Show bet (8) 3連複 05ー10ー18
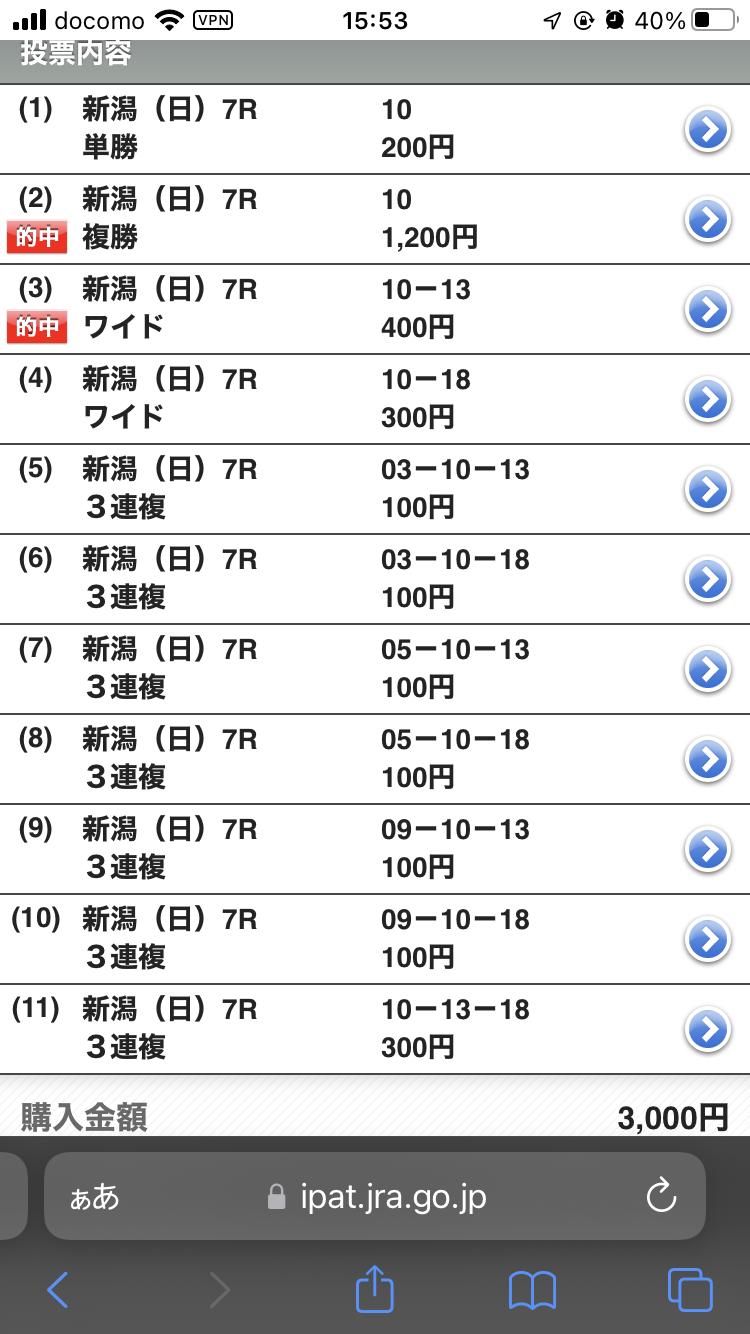 pyautogui.click(x=708, y=760)
